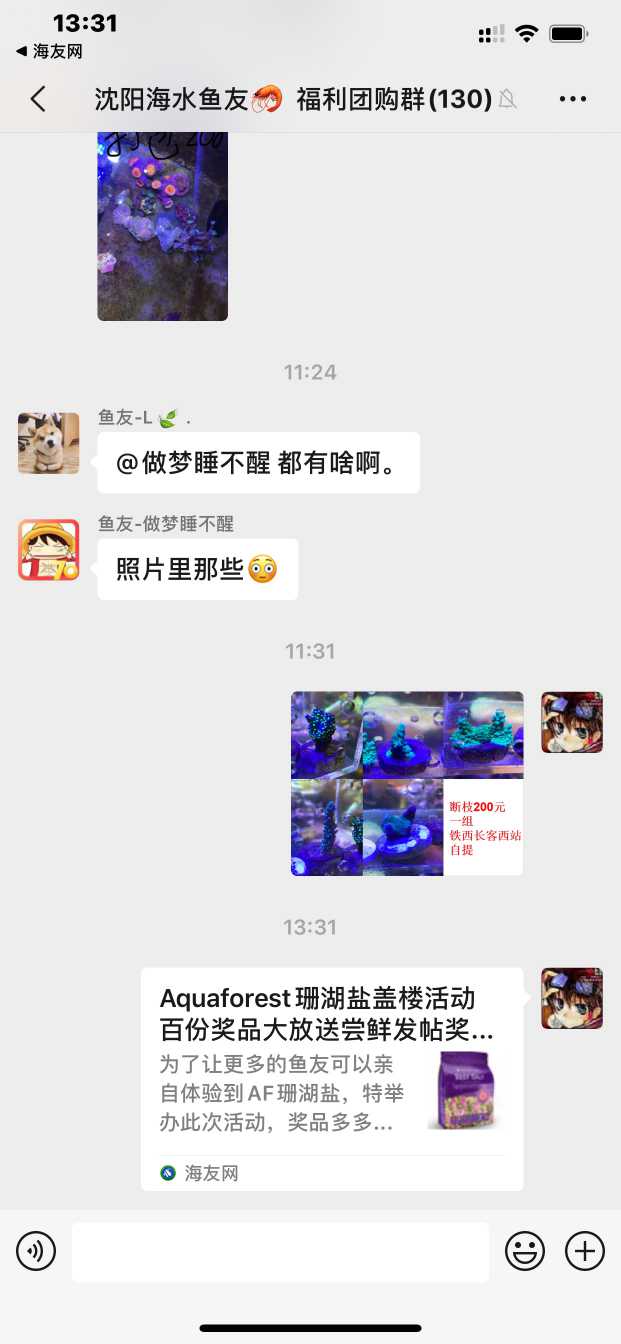This screenshot has height=1344, width=621.
Task: Open the emoji picker
Action: [x=525, y=1251]
